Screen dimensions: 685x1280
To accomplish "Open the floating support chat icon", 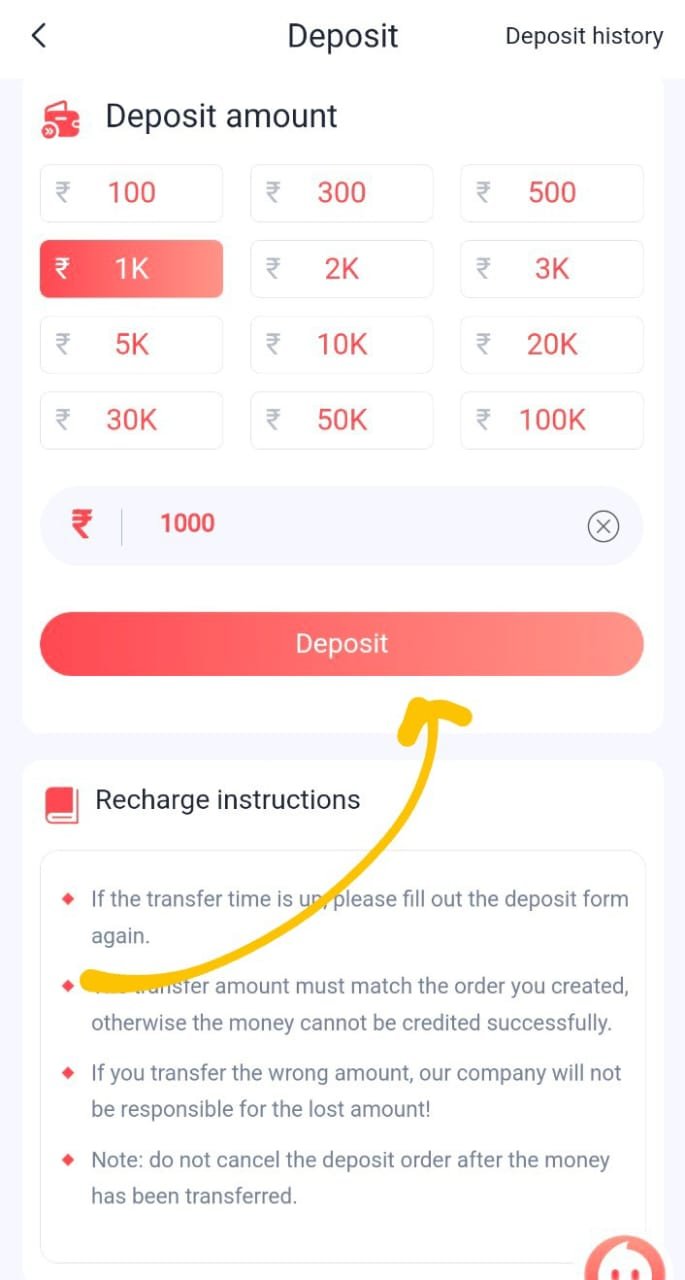I will [x=625, y=1257].
